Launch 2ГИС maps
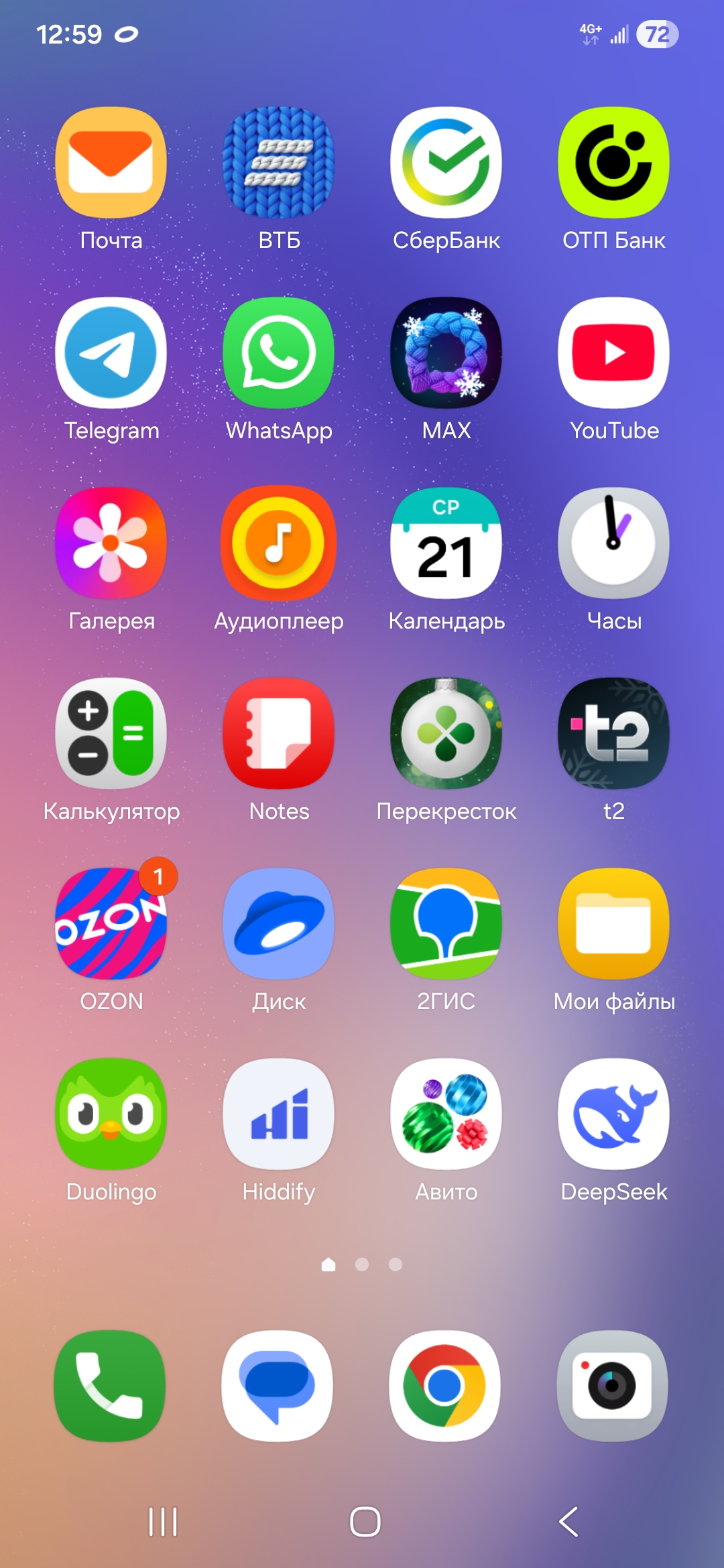 coord(446,924)
